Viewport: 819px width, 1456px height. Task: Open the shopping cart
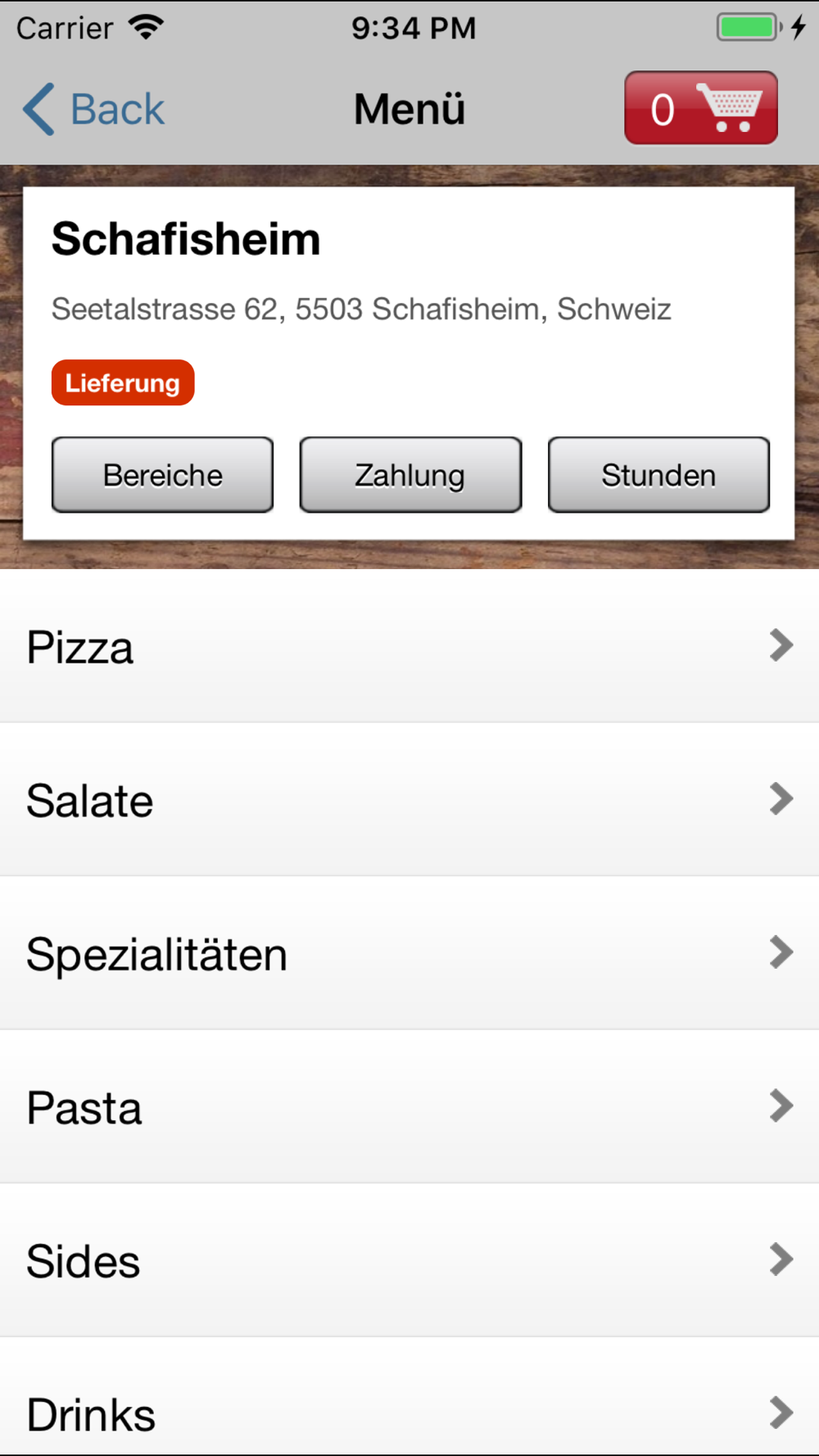[701, 108]
